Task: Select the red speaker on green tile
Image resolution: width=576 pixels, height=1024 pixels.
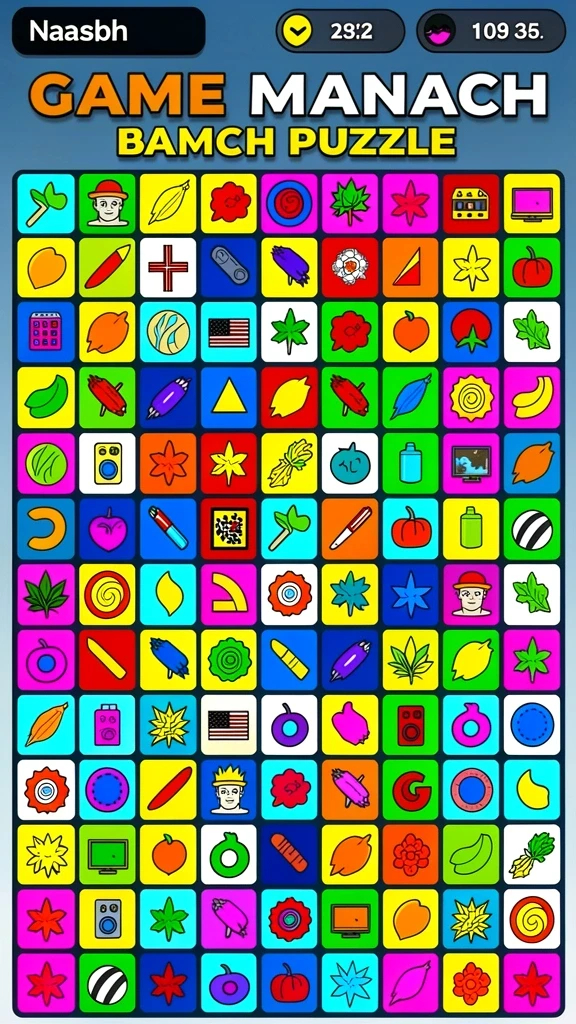Action: (410, 724)
